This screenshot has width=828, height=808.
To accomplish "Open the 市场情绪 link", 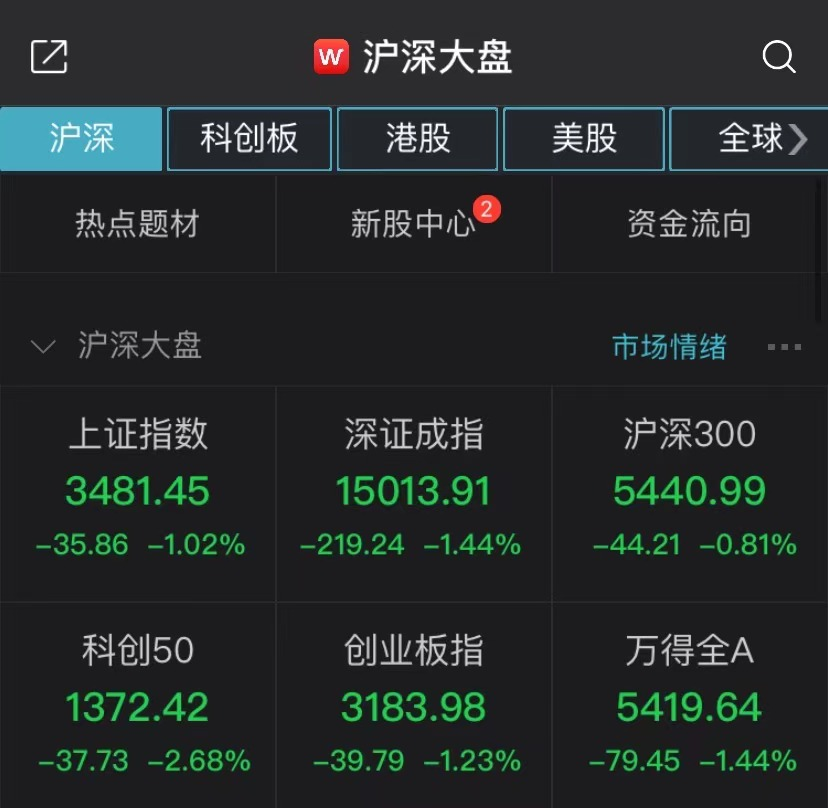I will pos(669,347).
